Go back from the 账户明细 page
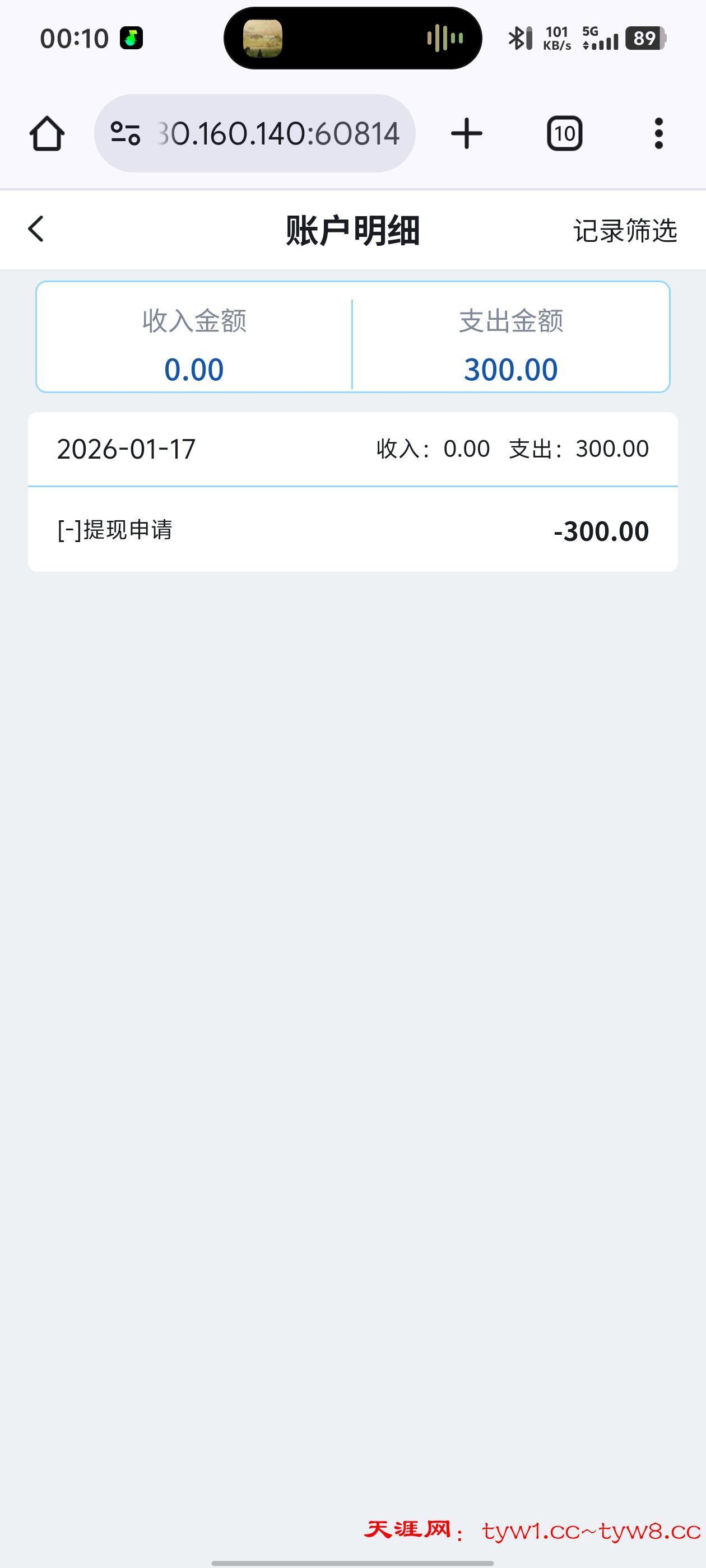 [x=36, y=230]
